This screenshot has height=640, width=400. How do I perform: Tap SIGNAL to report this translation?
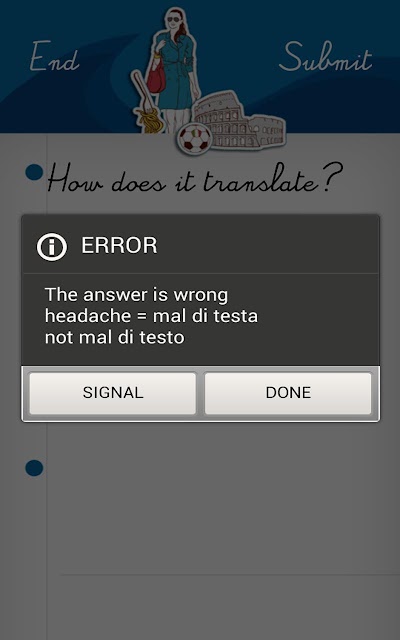point(113,393)
